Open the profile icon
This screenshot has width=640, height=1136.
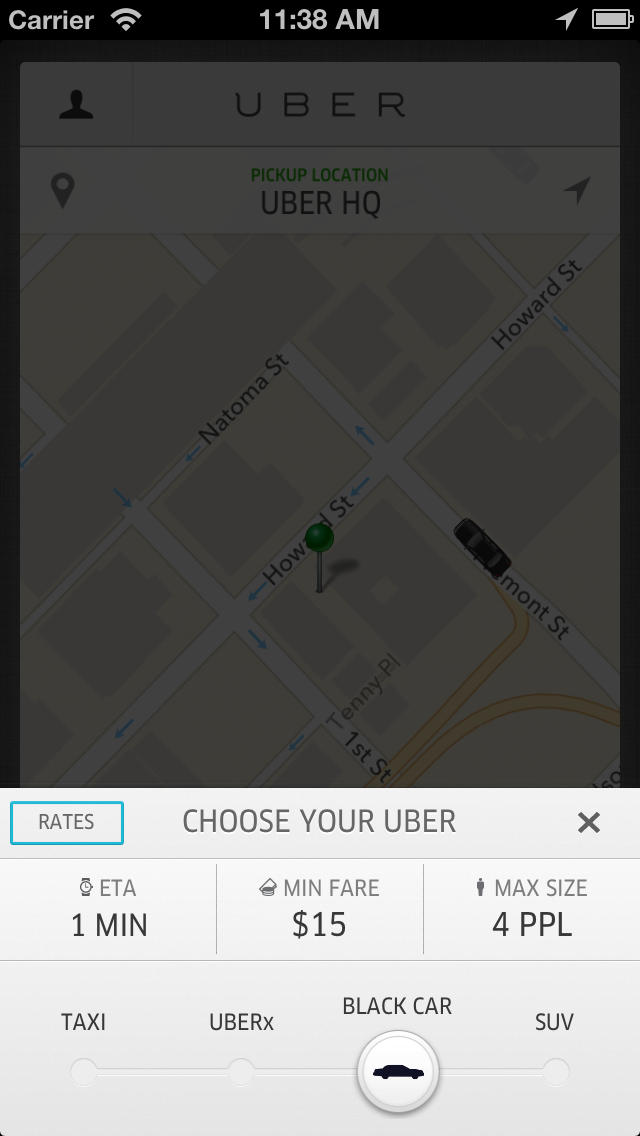(76, 105)
